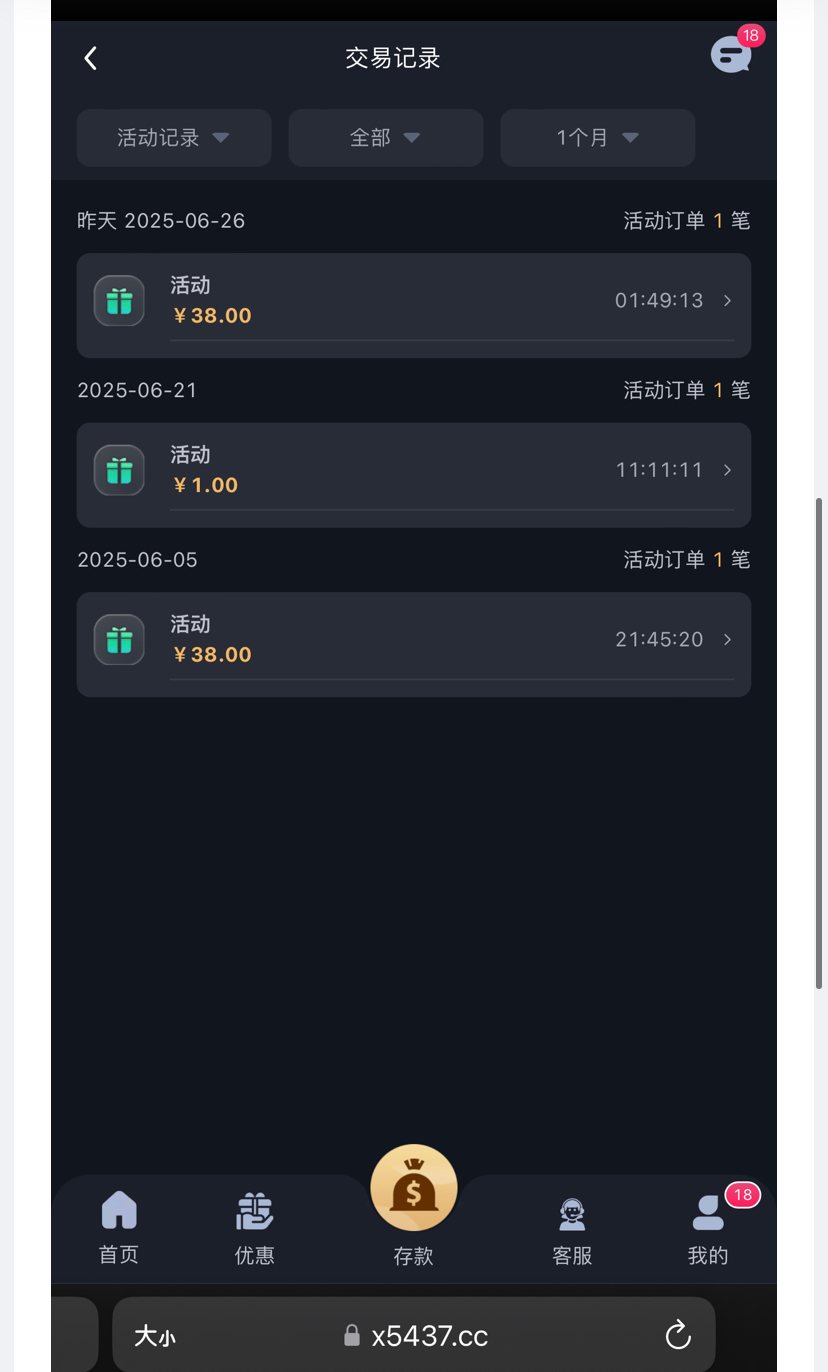Switch to the 我的 profile tab
Image resolution: width=828 pixels, height=1372 pixels.
point(708,1227)
